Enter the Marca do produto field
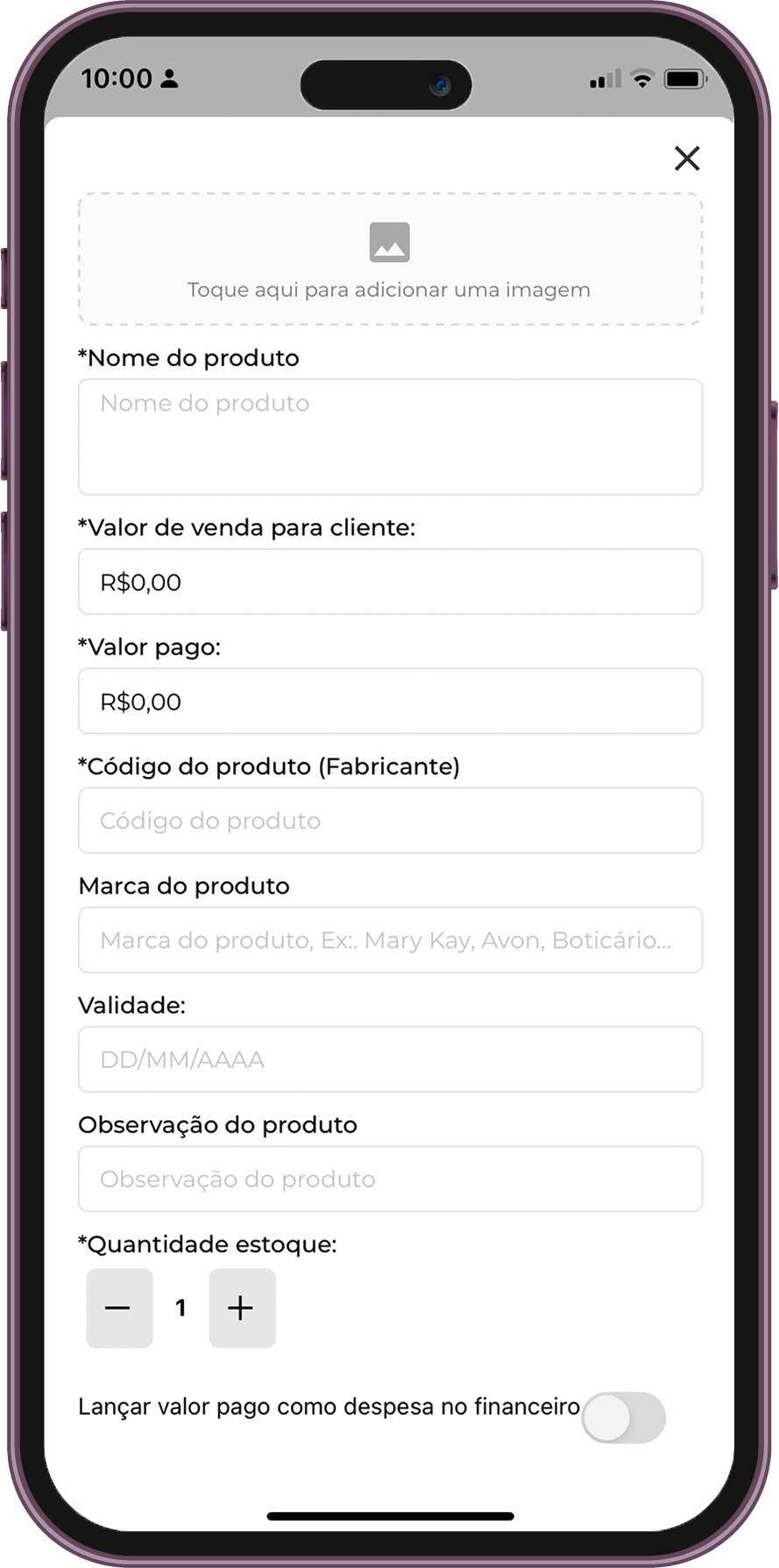779x1568 pixels. pyautogui.click(x=390, y=940)
